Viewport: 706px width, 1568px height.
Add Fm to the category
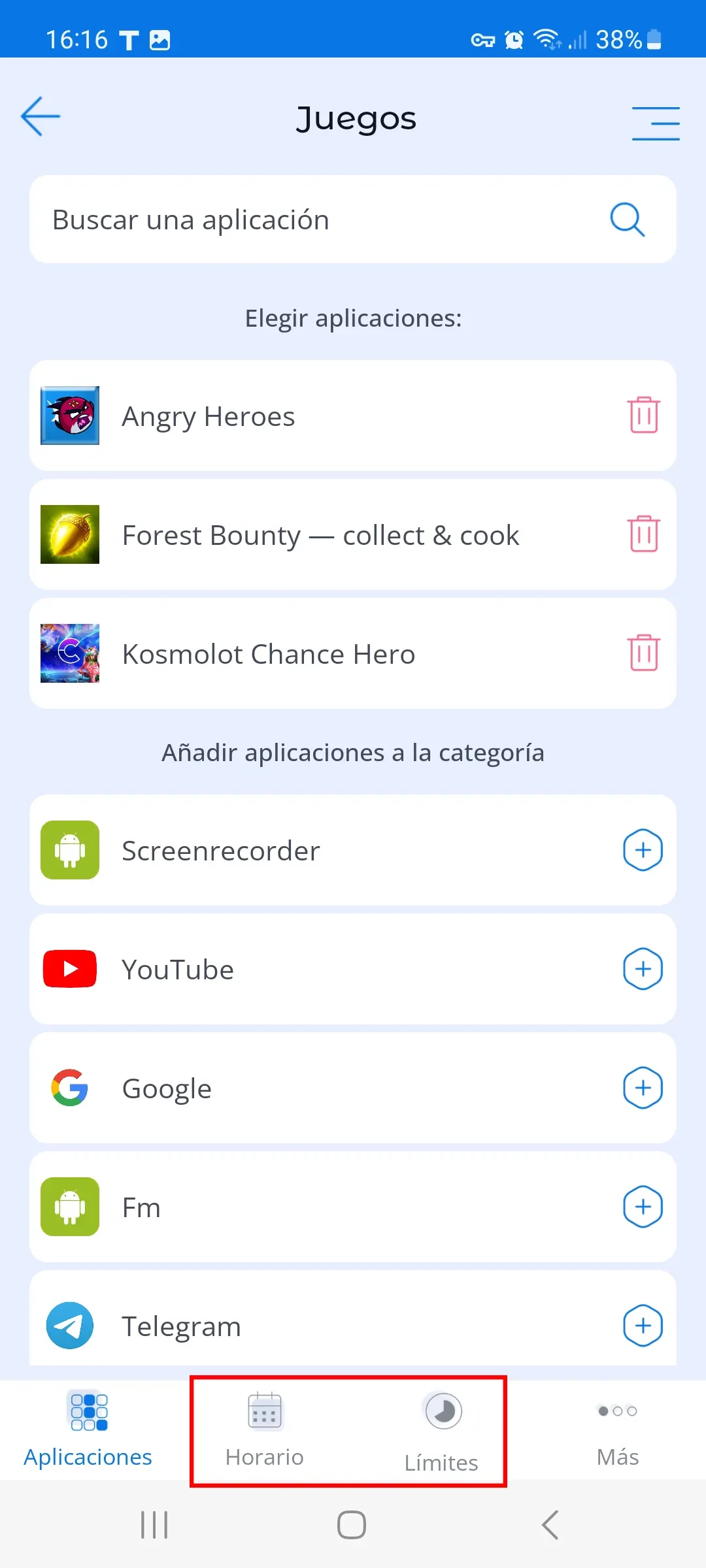643,1207
